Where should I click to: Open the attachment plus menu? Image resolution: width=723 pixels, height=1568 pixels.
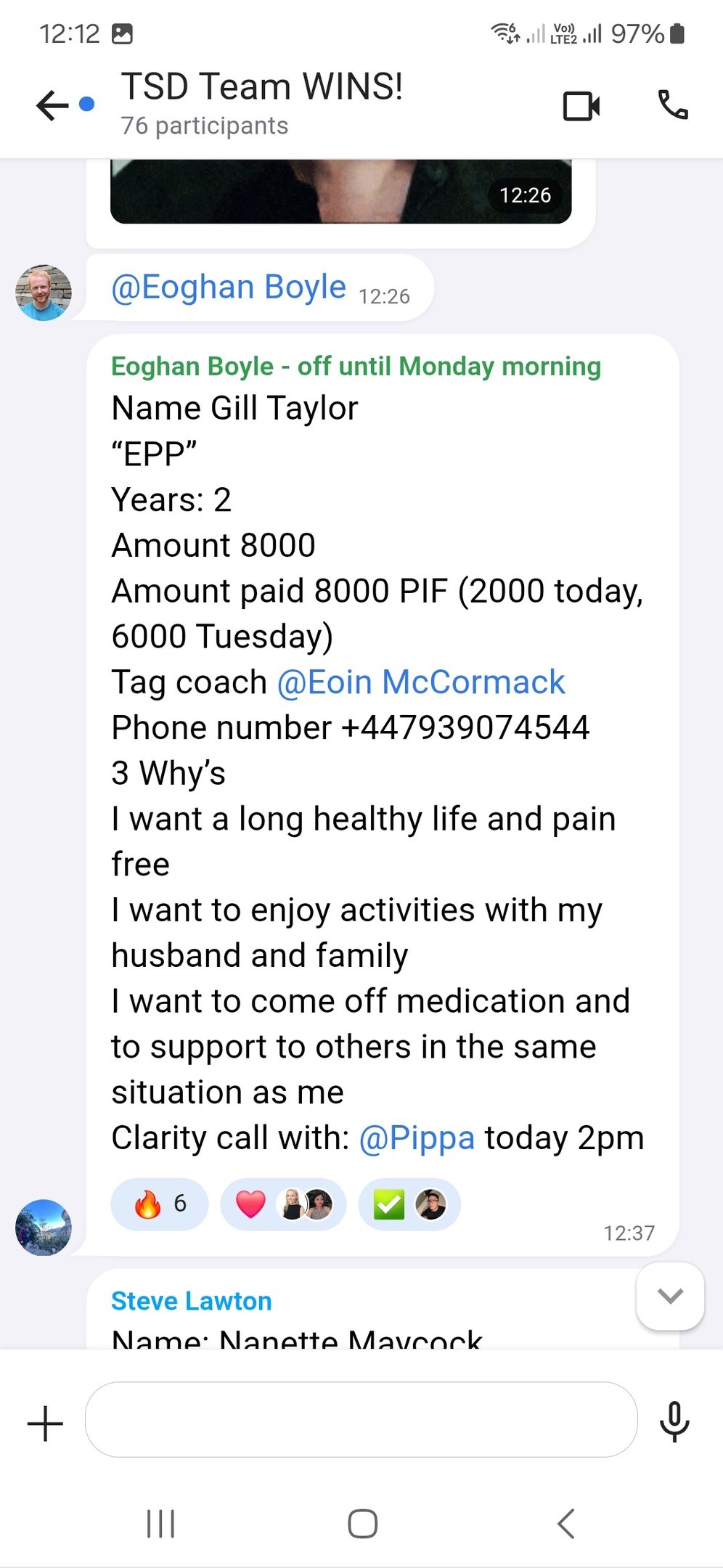[x=45, y=1423]
